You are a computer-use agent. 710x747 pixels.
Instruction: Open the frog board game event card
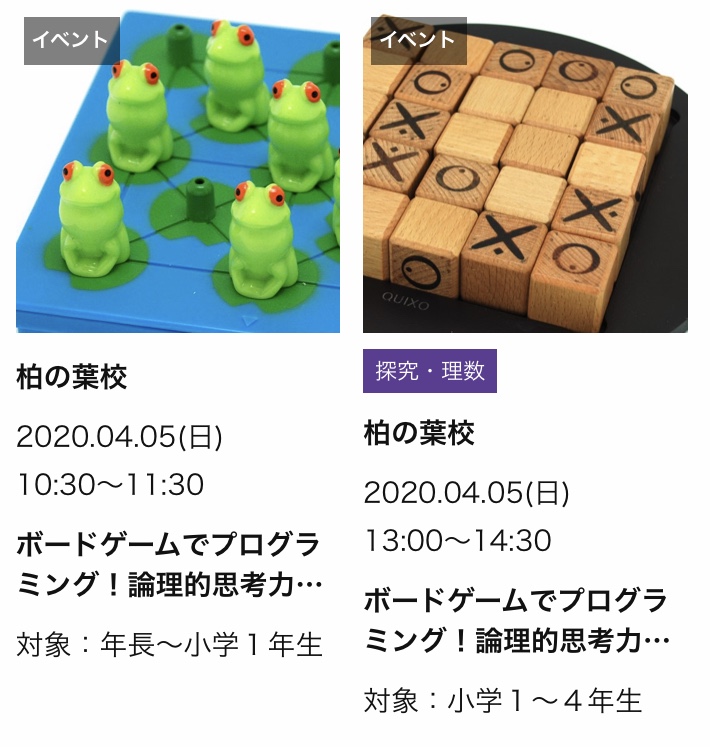point(177,172)
